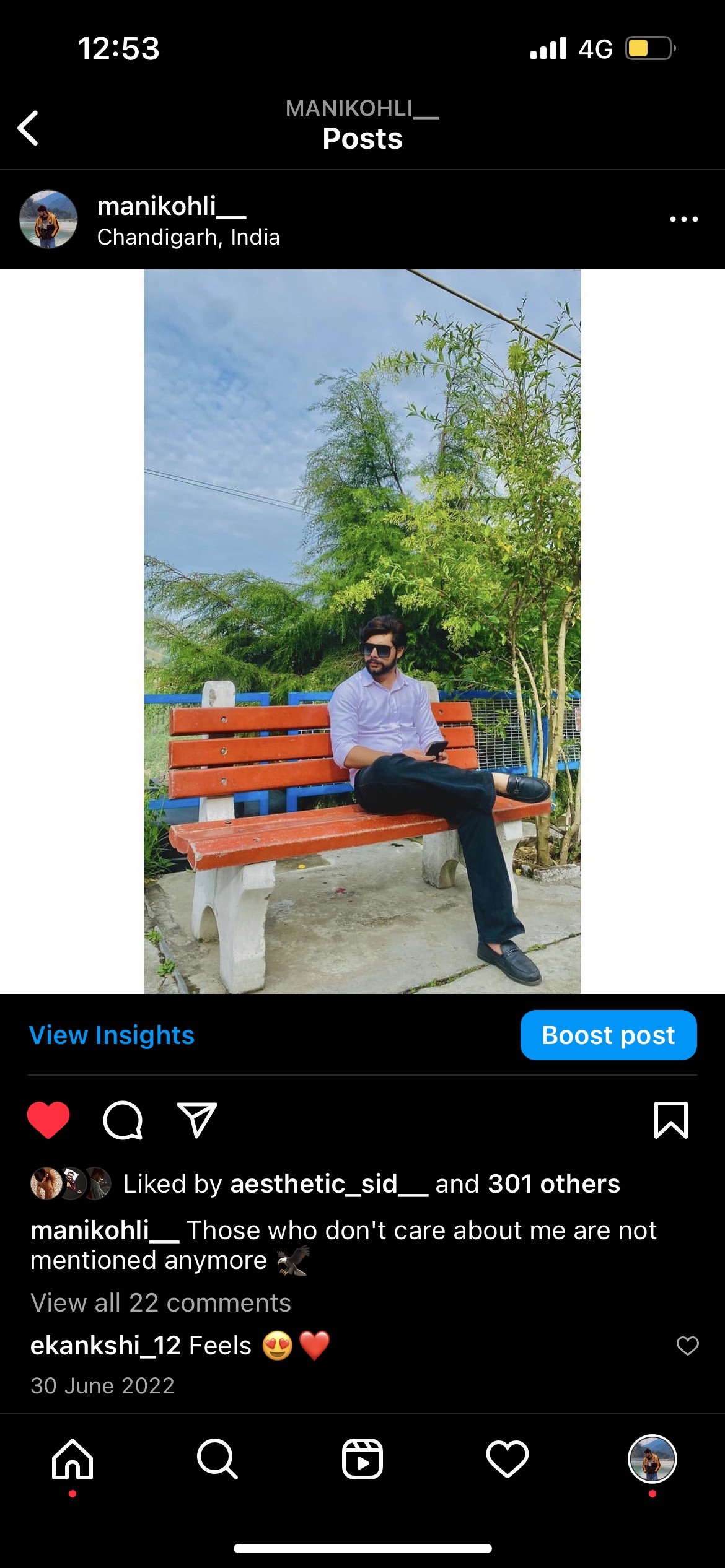Open the three-dot post options menu

tap(683, 219)
